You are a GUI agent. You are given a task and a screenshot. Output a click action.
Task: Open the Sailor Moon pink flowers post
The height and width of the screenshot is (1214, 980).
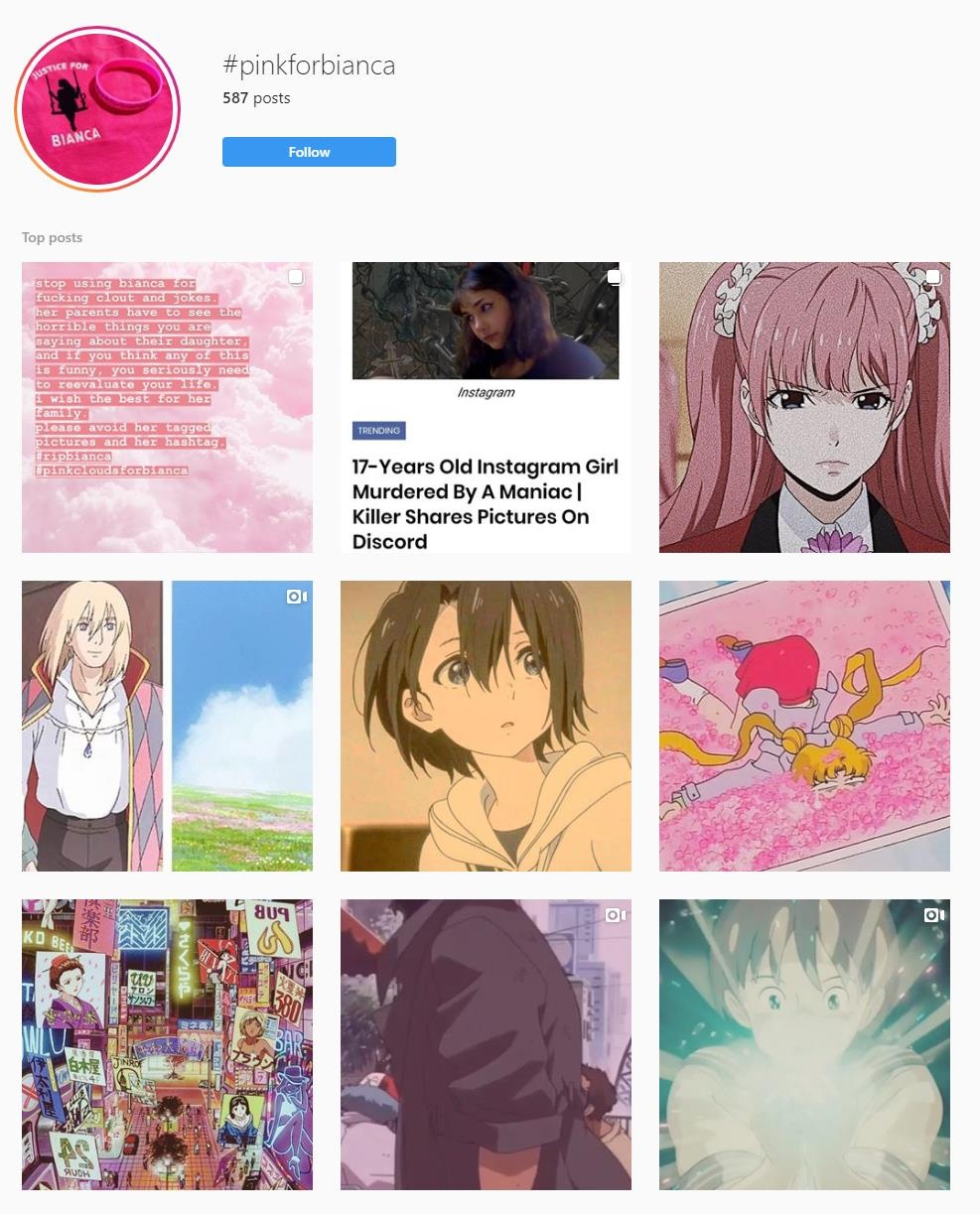pos(804,726)
